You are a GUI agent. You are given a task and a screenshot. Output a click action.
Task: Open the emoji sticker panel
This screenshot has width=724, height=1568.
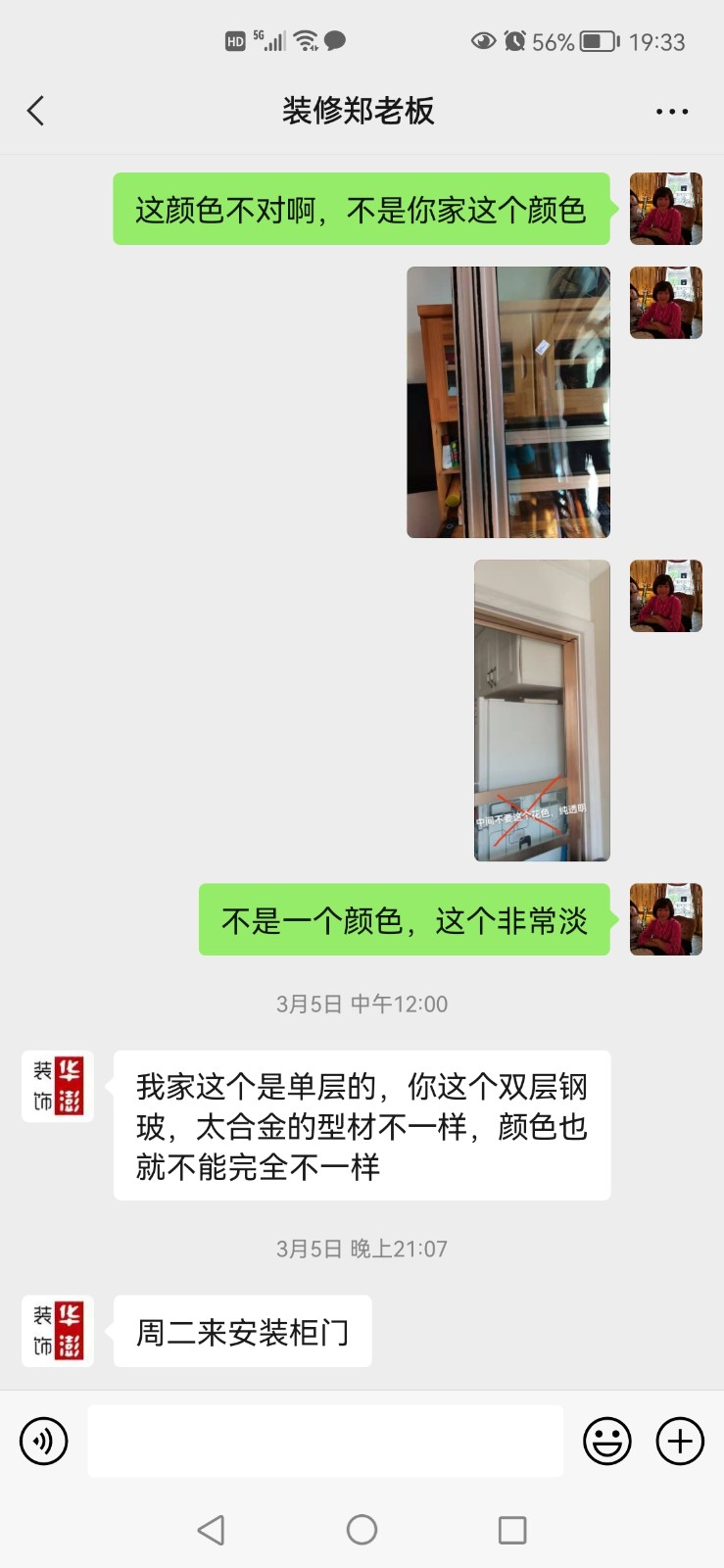coord(607,1442)
